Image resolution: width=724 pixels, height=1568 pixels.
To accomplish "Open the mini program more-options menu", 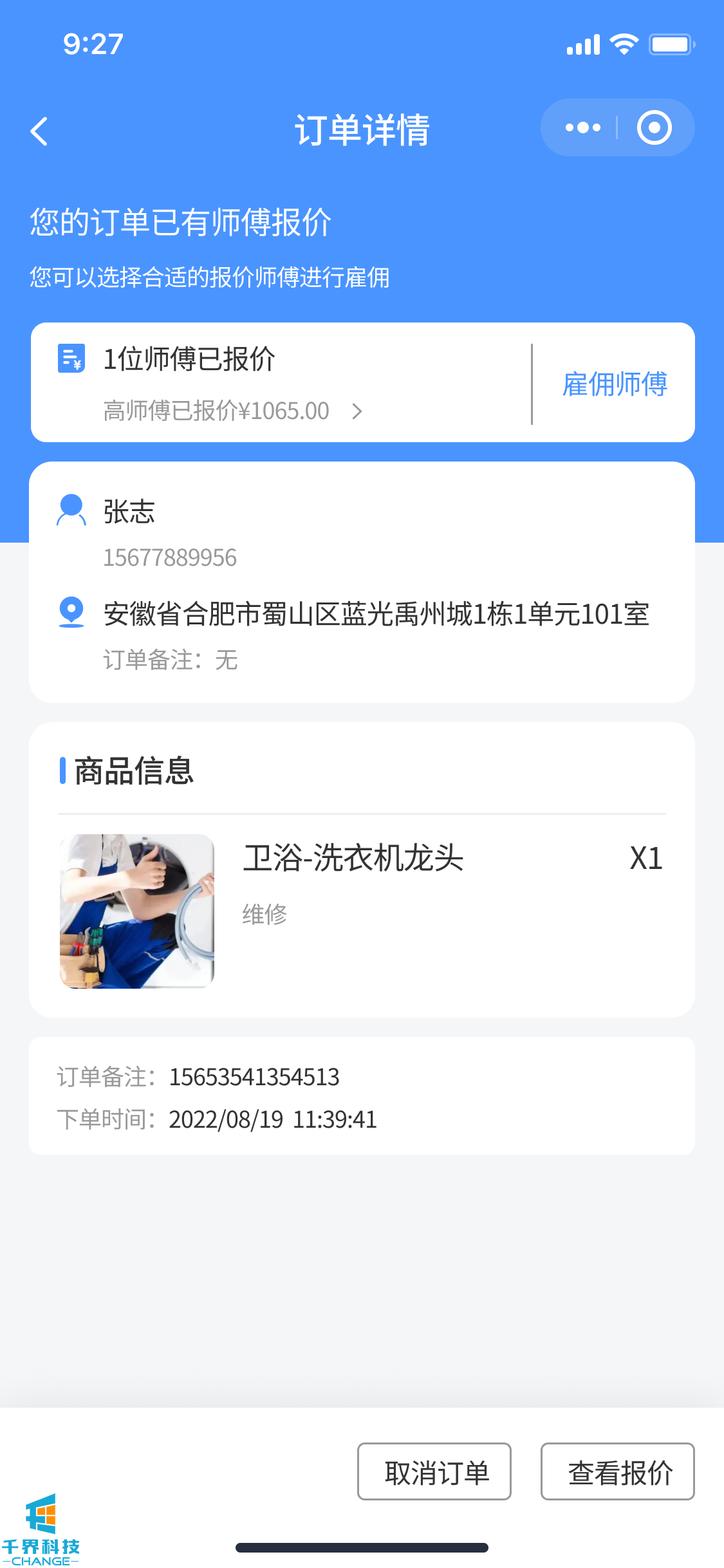I will [582, 127].
